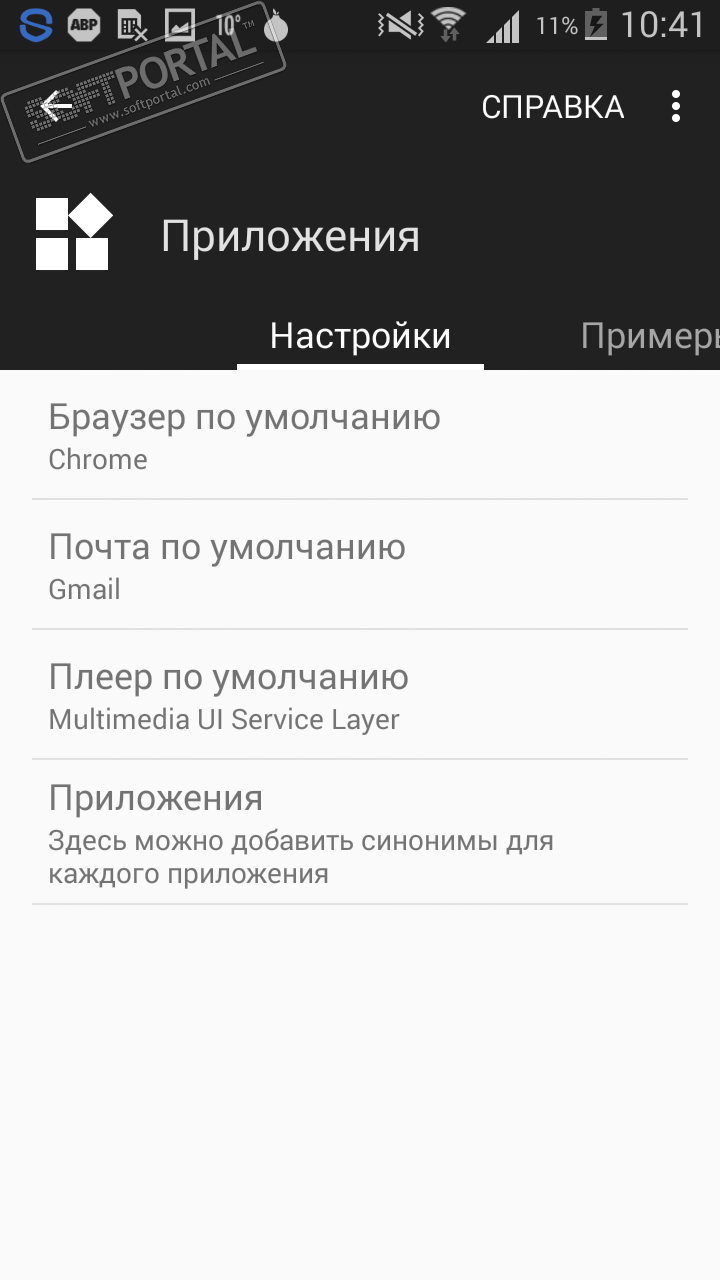
Task: Change Браузер по умолчанию setting
Action: click(360, 436)
